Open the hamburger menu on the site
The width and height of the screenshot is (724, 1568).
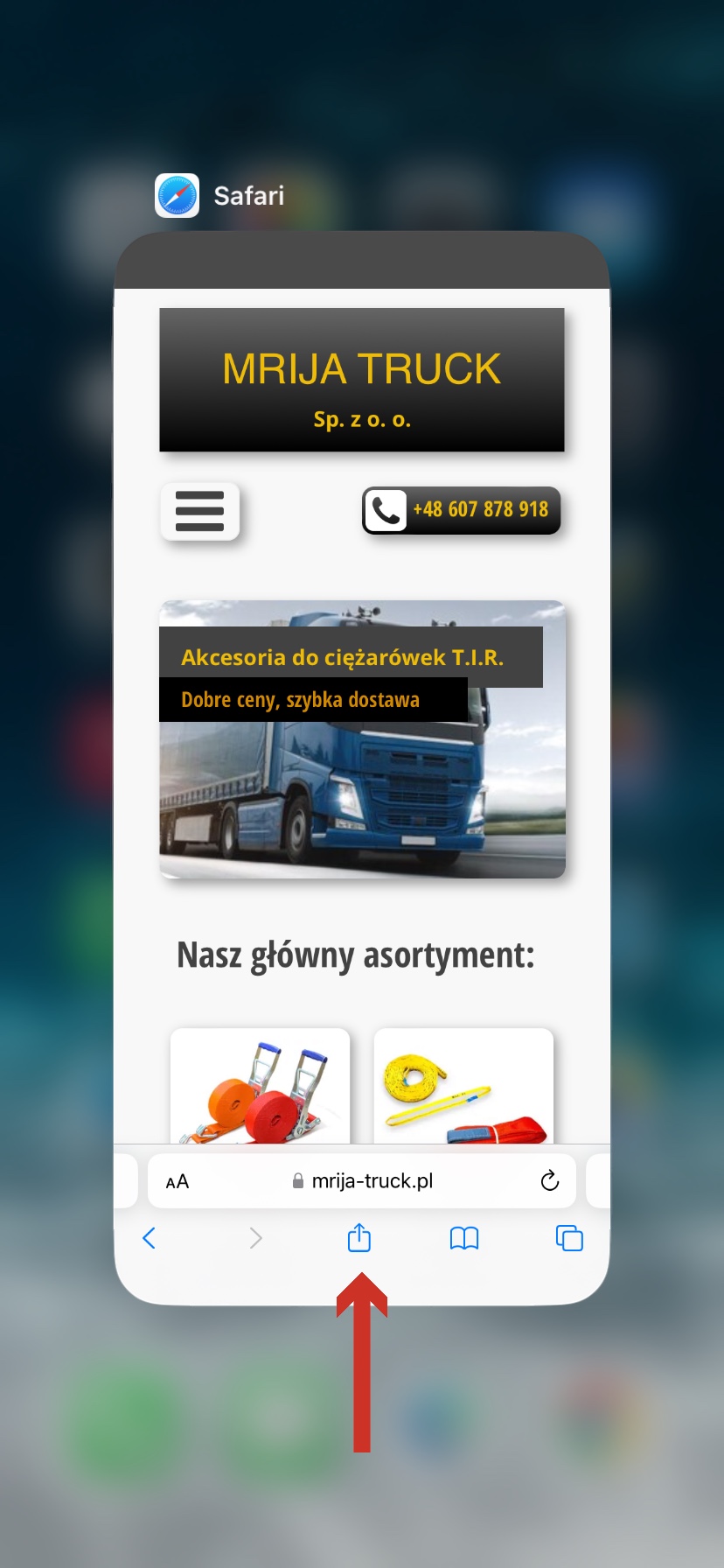199,511
